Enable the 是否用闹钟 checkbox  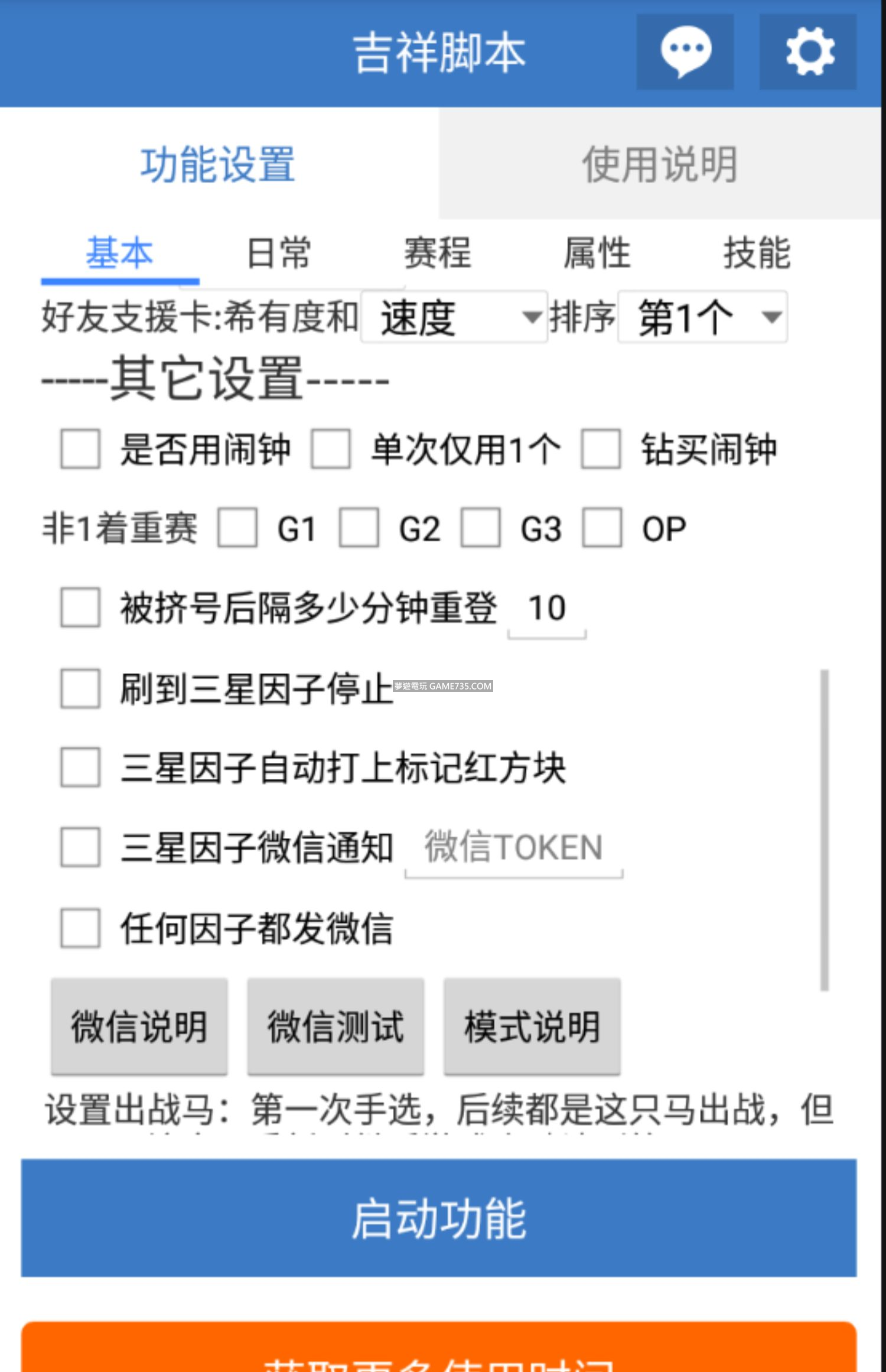click(80, 449)
